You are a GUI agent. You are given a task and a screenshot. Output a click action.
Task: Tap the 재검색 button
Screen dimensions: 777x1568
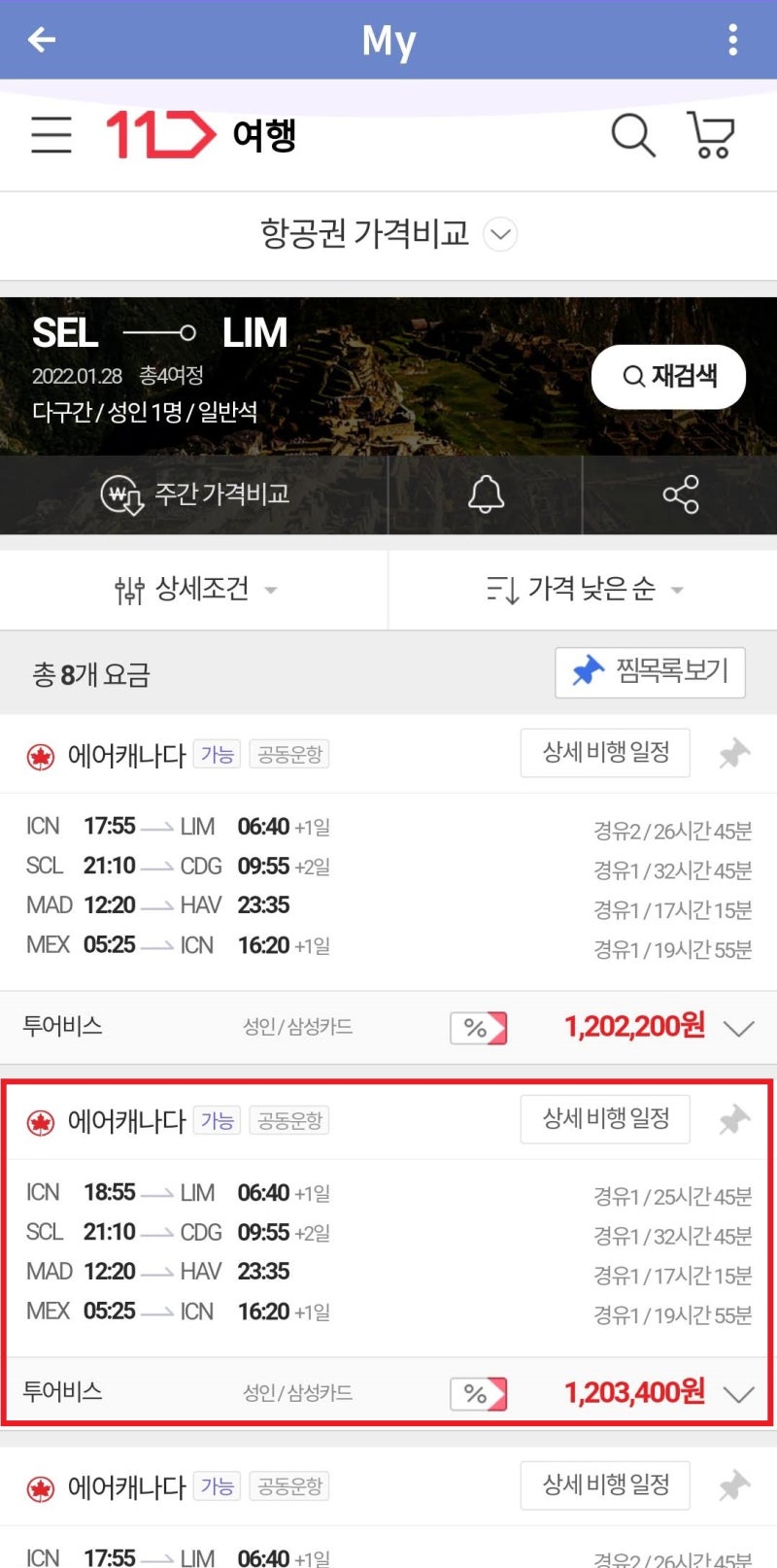(x=668, y=376)
